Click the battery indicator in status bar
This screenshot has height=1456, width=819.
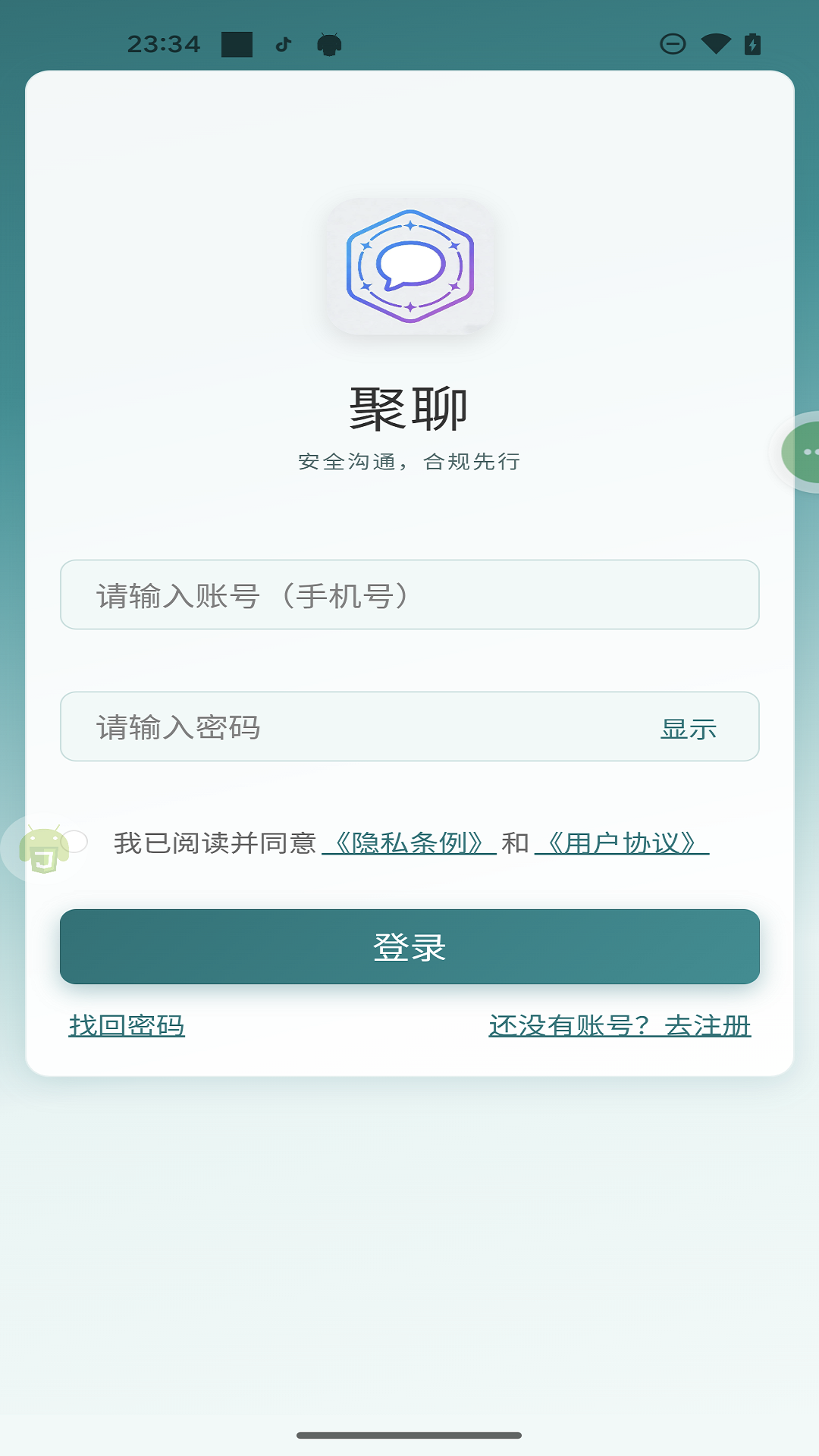point(752,45)
